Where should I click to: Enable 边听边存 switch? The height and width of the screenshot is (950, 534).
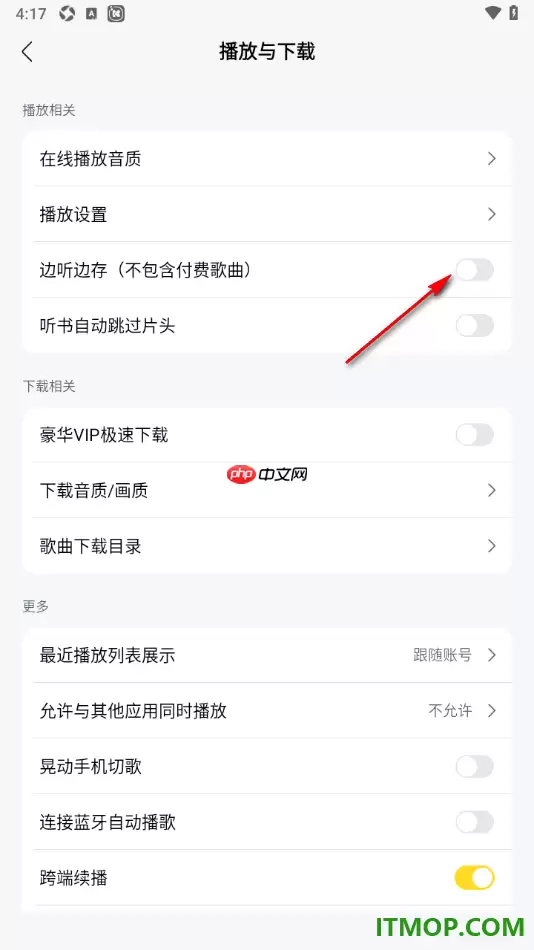[x=475, y=270]
